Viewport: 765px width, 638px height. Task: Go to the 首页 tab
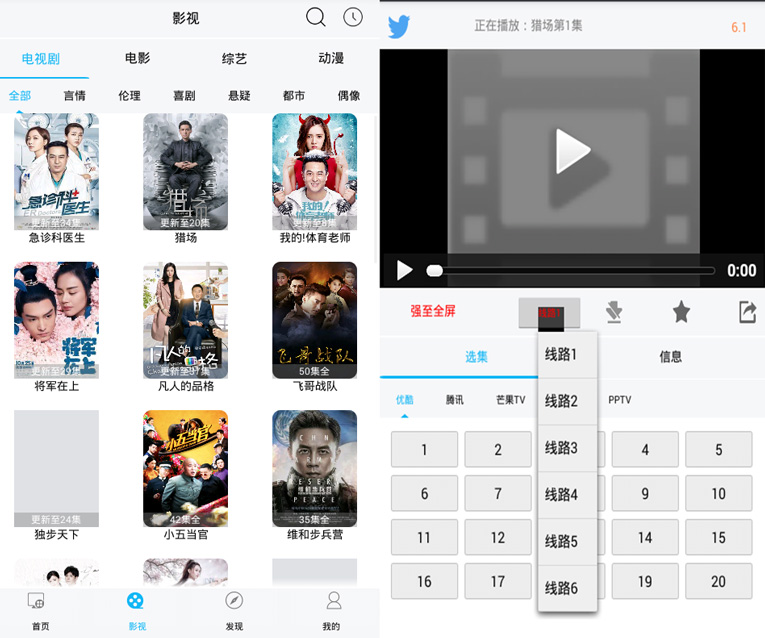coord(39,610)
